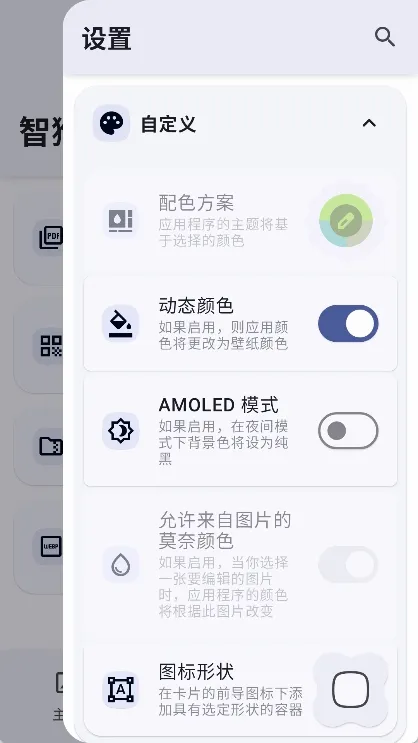The width and height of the screenshot is (418, 743).
Task: Enable the AMOLED 模式 switch
Action: pyautogui.click(x=348, y=431)
